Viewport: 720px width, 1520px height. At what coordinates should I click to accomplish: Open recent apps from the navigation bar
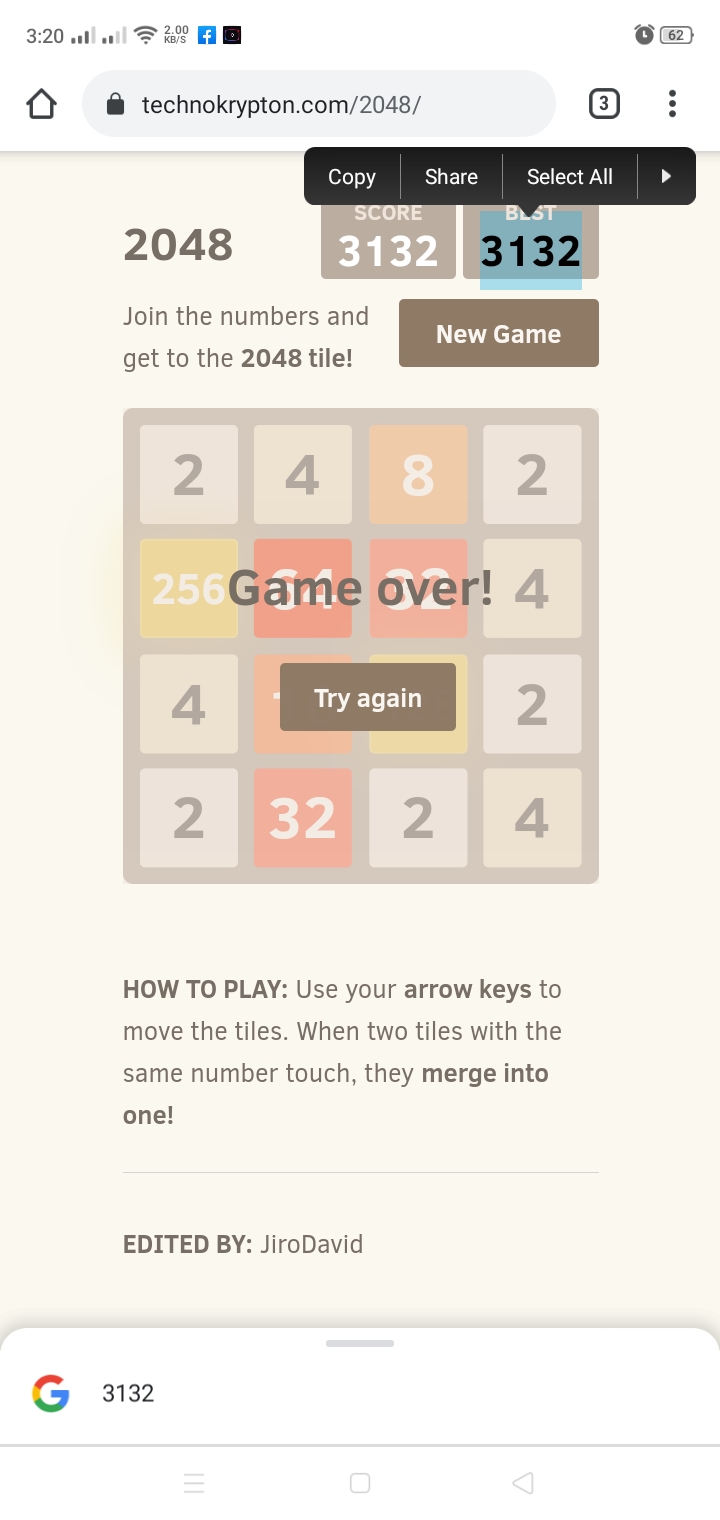pyautogui.click(x=195, y=1483)
